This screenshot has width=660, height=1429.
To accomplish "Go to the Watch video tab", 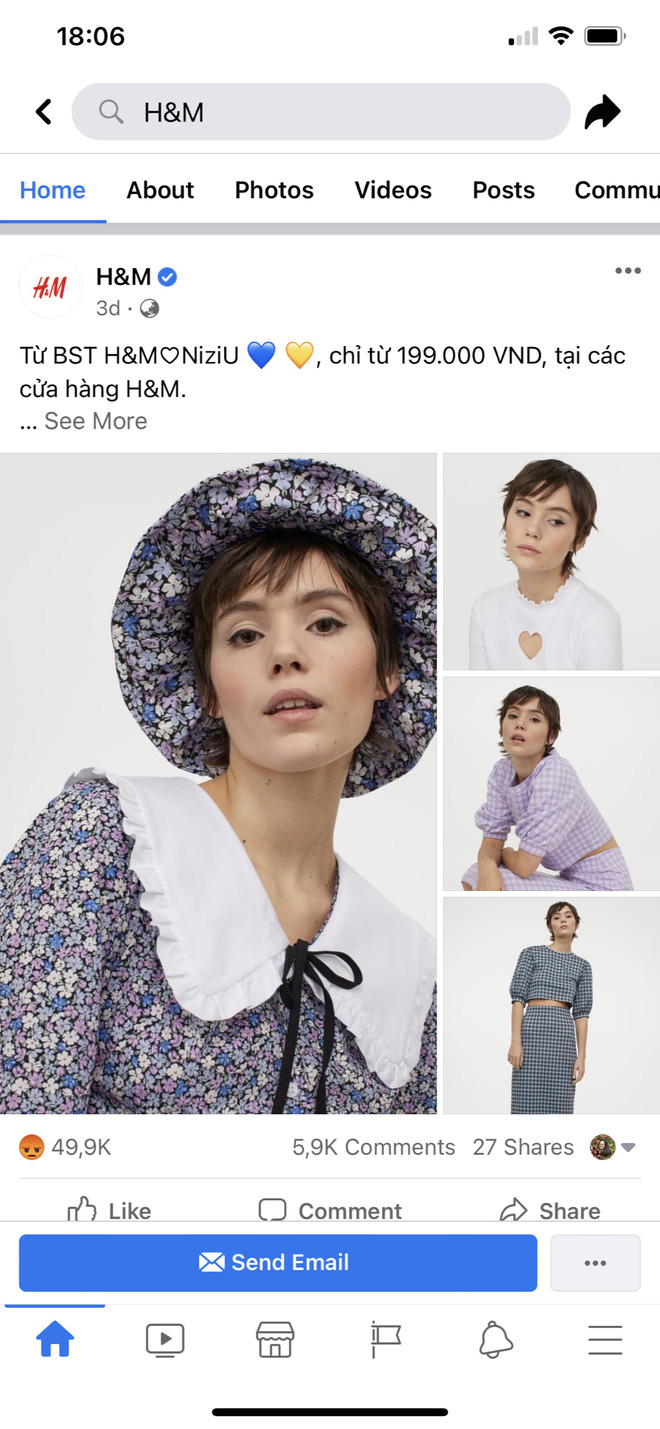I will point(165,1339).
